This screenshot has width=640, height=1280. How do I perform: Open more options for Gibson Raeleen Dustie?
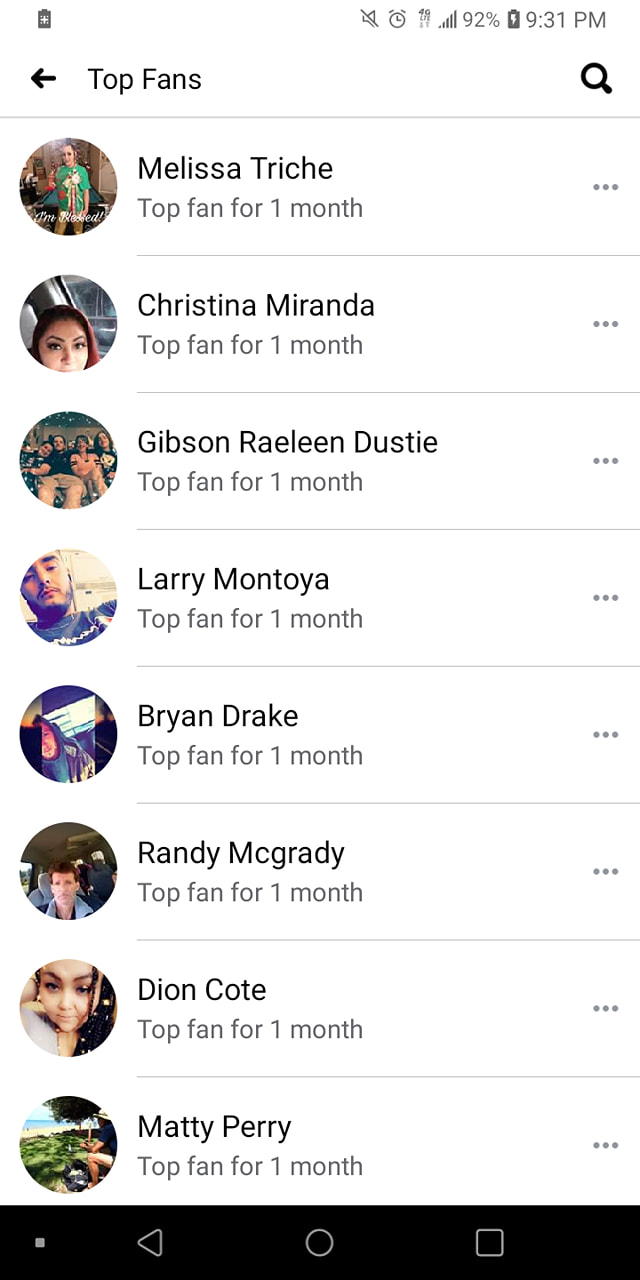(605, 461)
